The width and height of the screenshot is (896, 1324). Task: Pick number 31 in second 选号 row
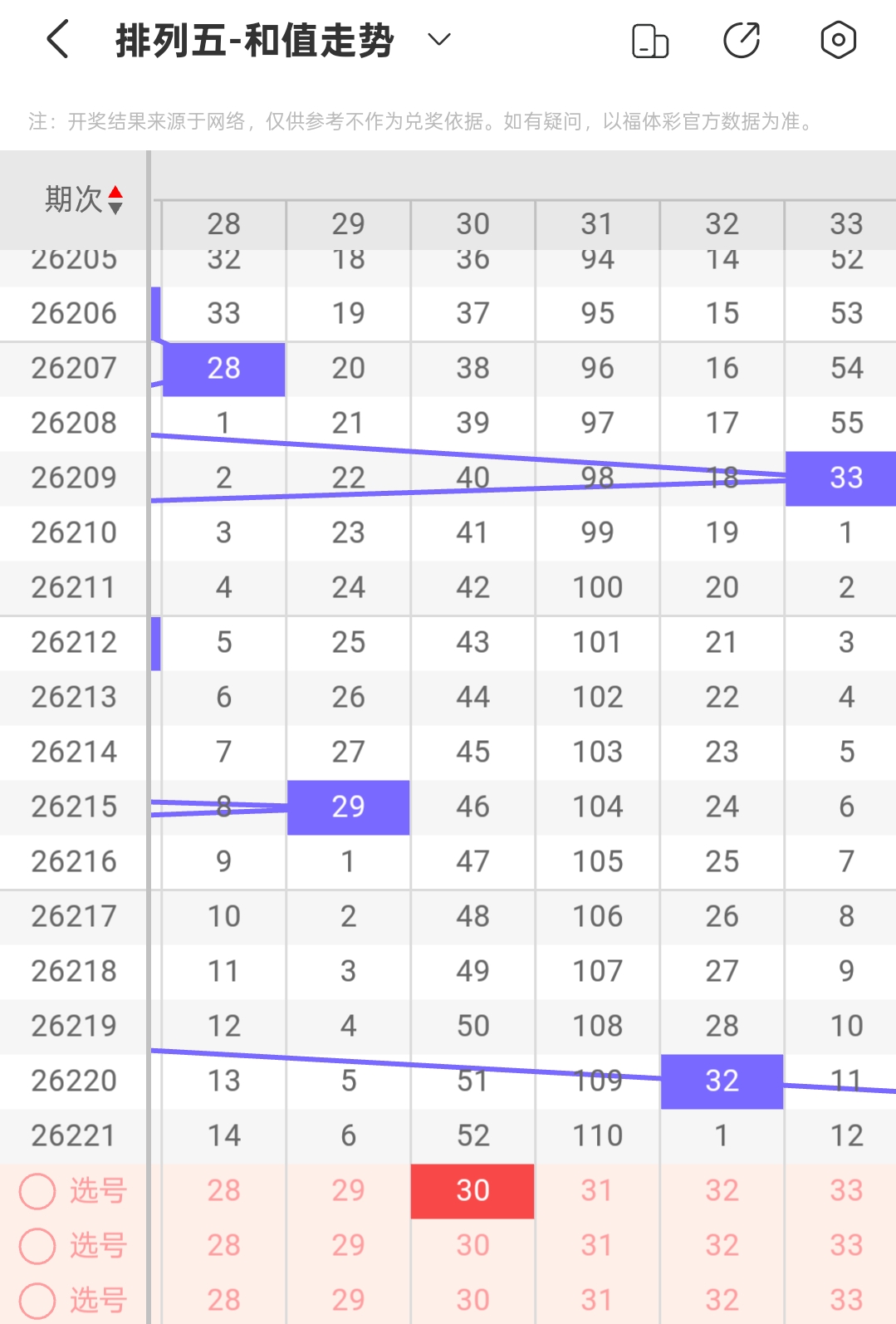pyautogui.click(x=597, y=1246)
